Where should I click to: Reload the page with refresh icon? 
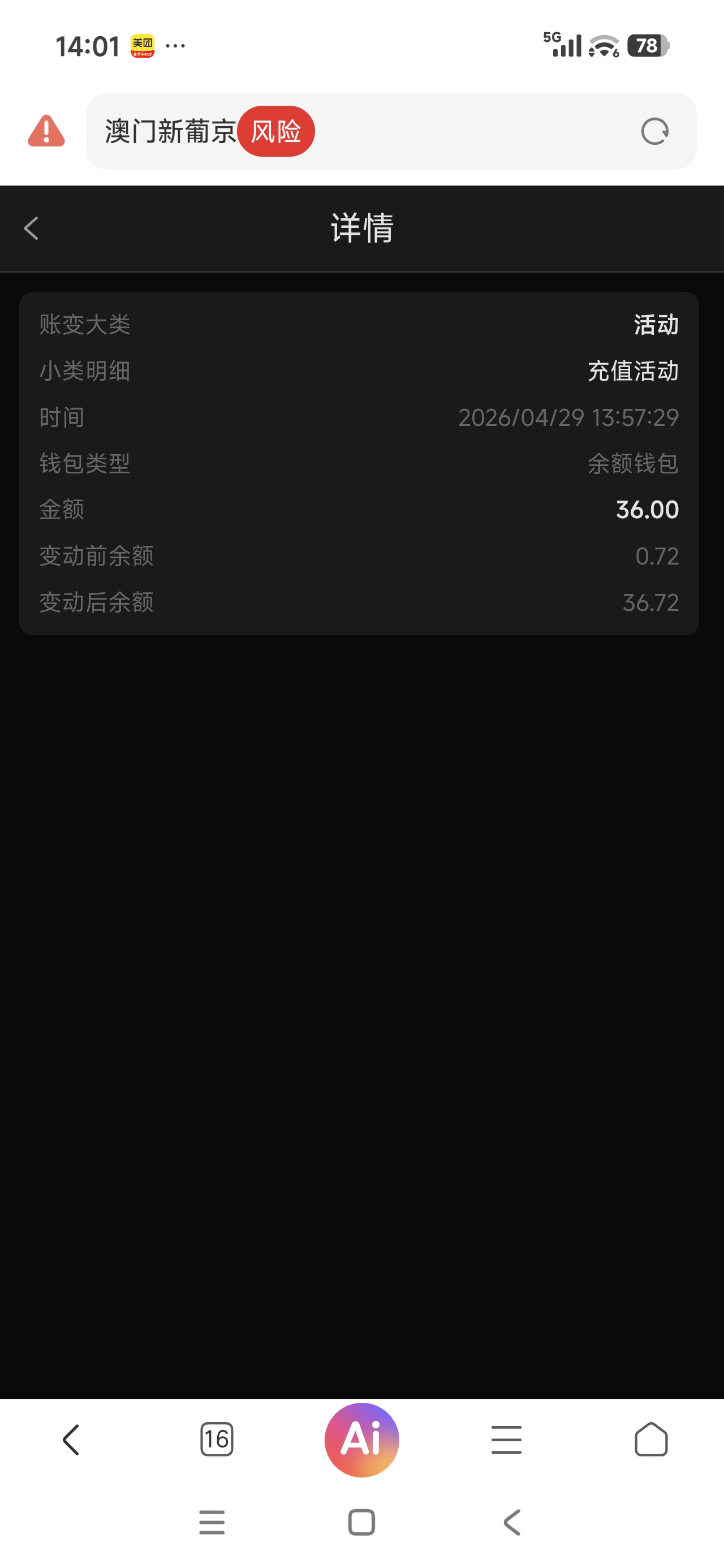(x=654, y=131)
